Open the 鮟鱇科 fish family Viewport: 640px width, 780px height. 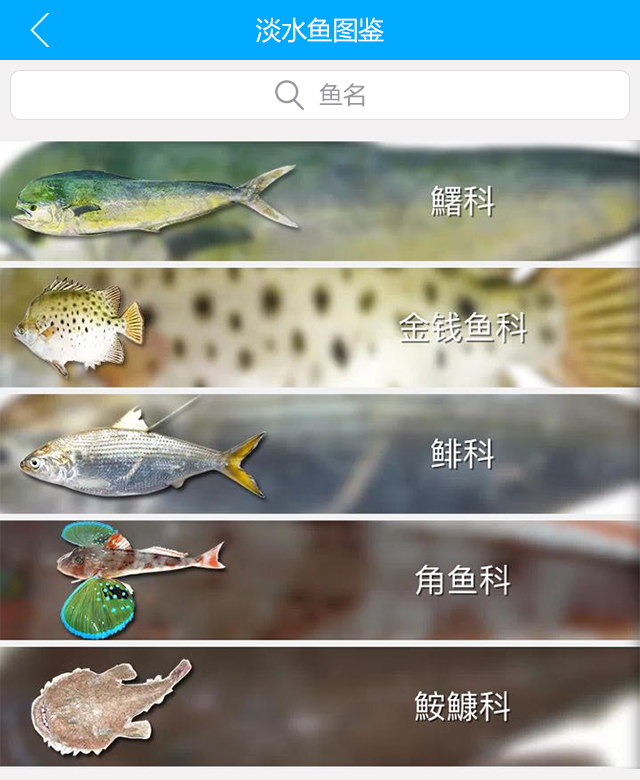[320, 706]
